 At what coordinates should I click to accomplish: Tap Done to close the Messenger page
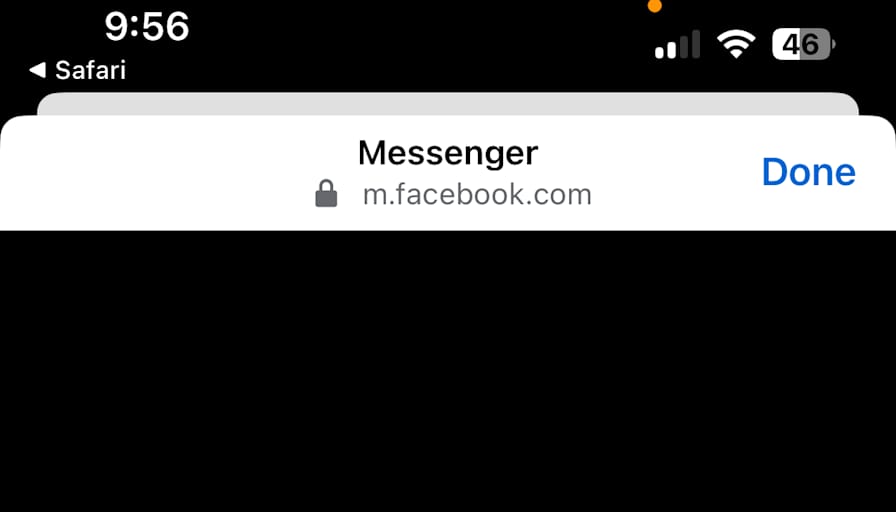click(x=808, y=172)
